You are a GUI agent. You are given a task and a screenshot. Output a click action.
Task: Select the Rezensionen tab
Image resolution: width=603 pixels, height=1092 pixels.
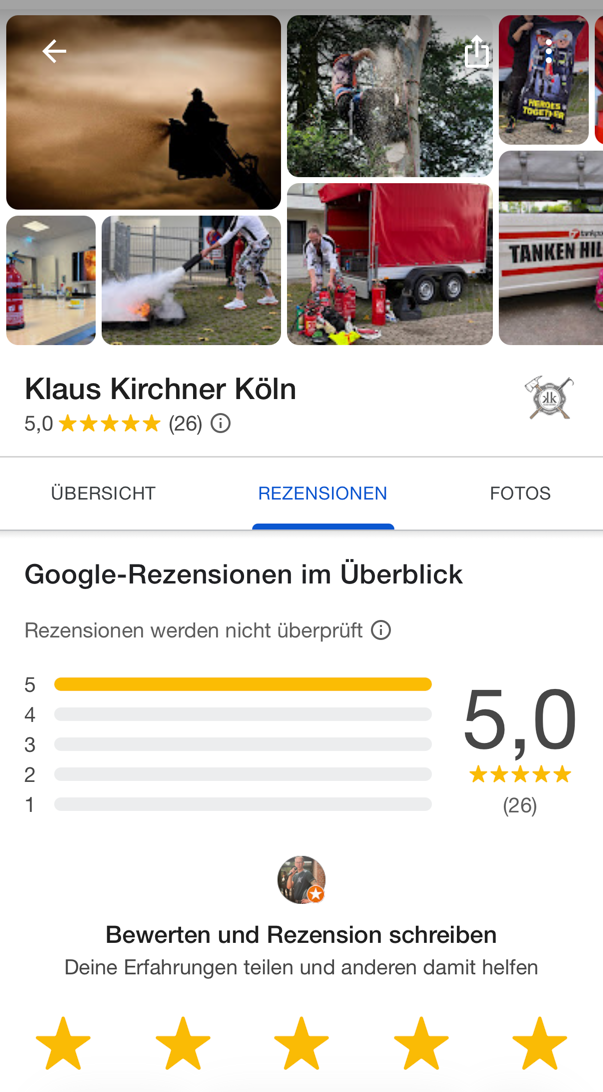coord(322,493)
